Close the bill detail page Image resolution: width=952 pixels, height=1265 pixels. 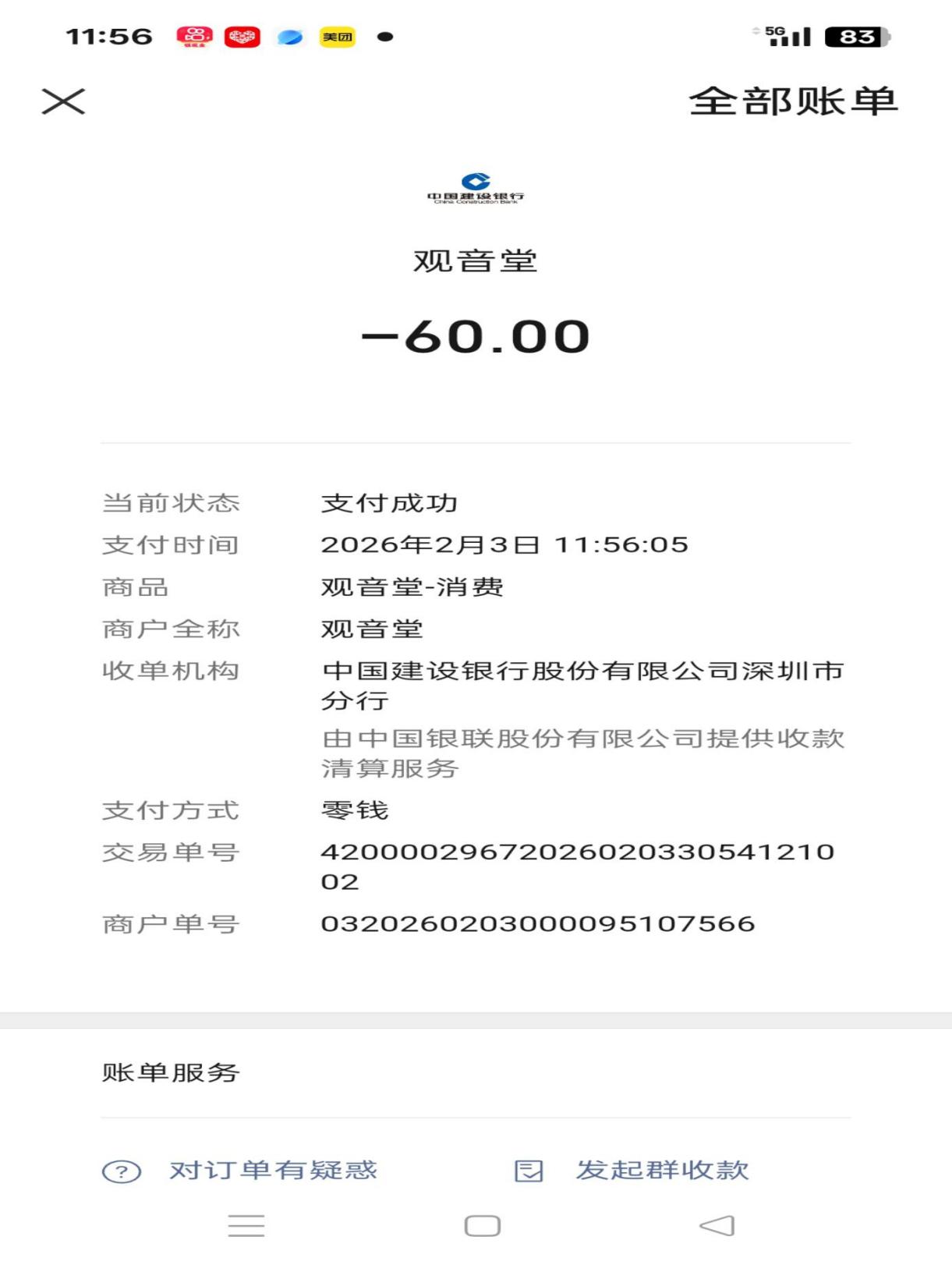click(63, 101)
